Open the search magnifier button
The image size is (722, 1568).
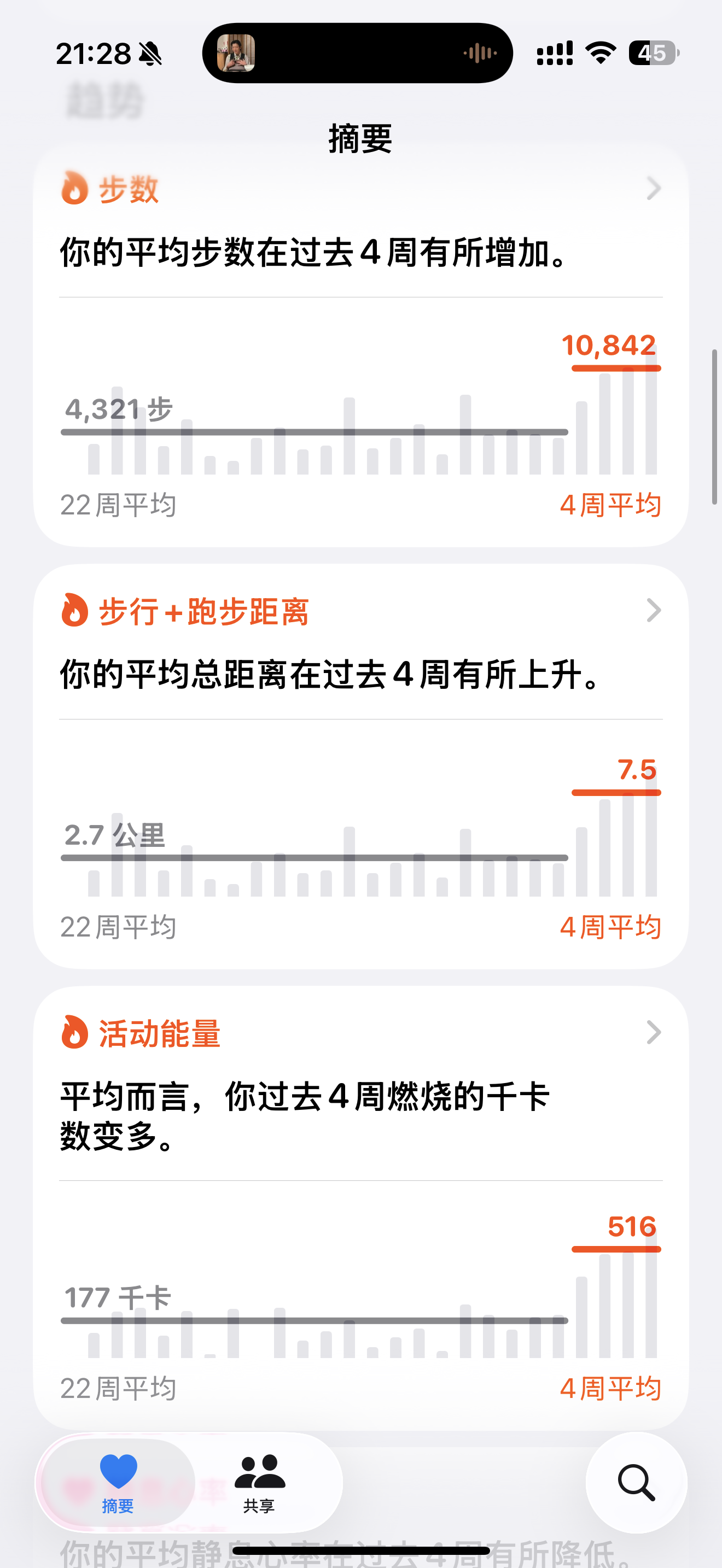coord(636,1483)
